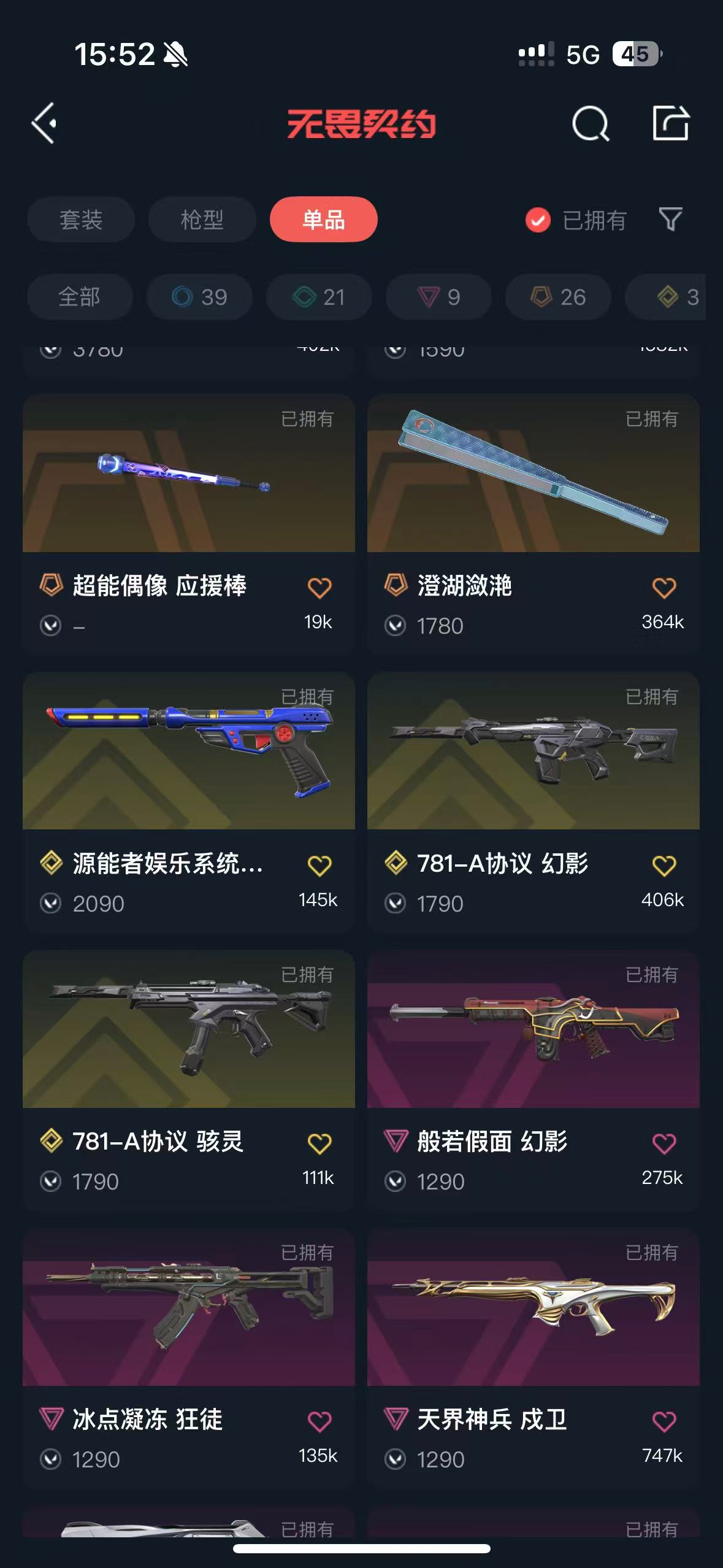Filter by the blue tier chip 39
723x1568 pixels.
[x=199, y=298]
